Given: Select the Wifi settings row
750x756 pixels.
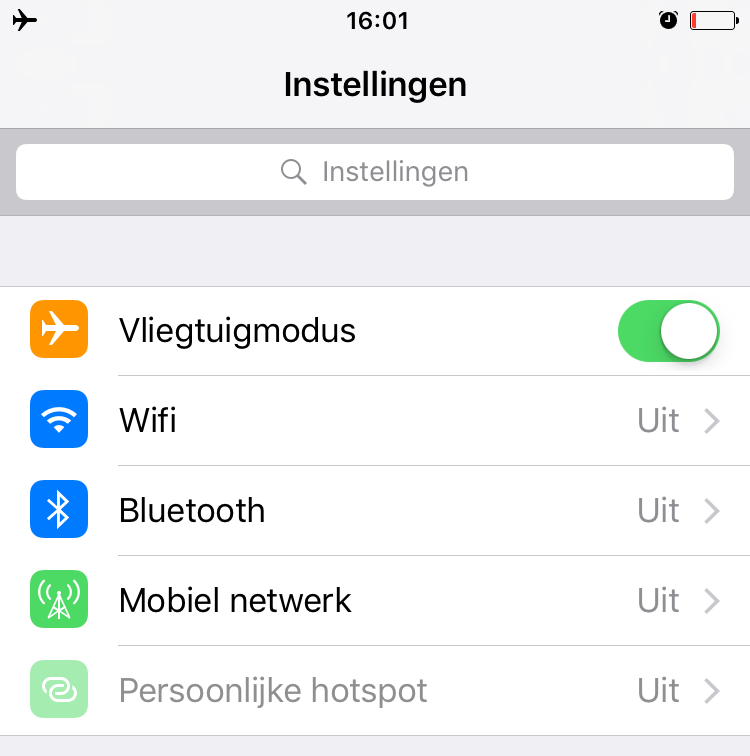Looking at the screenshot, I should pyautogui.click(x=375, y=420).
